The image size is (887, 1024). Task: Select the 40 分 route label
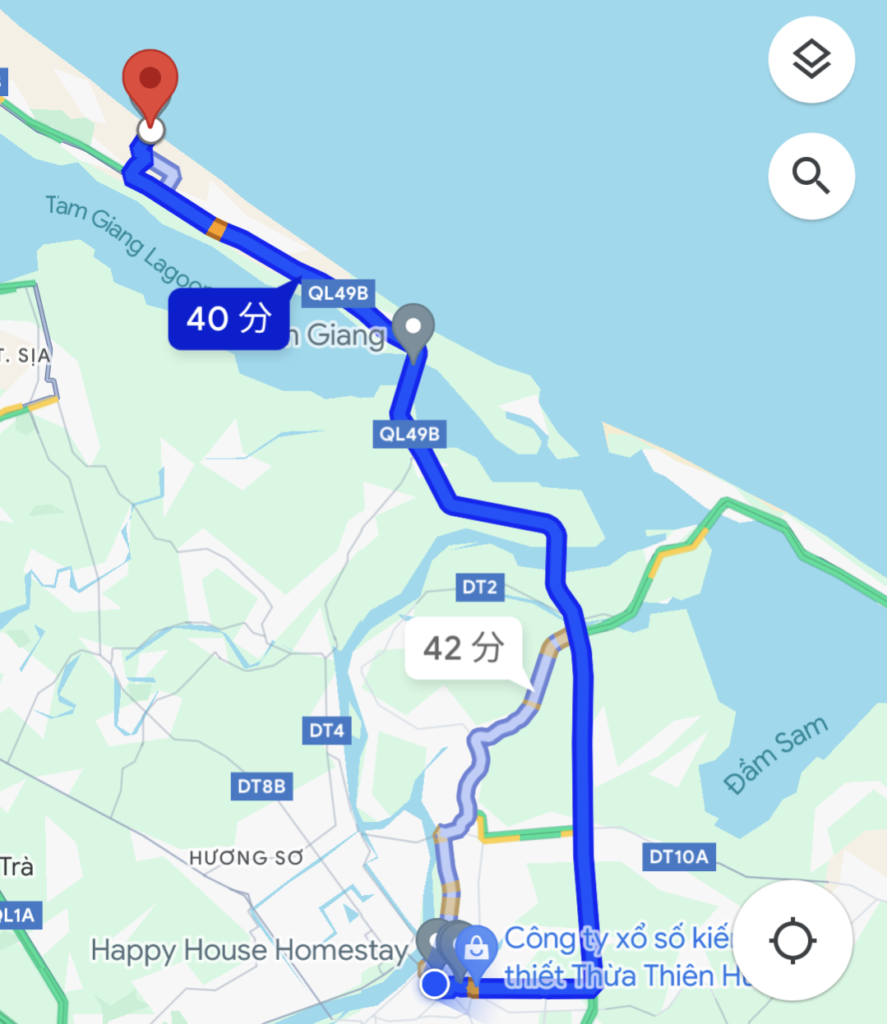tap(228, 320)
